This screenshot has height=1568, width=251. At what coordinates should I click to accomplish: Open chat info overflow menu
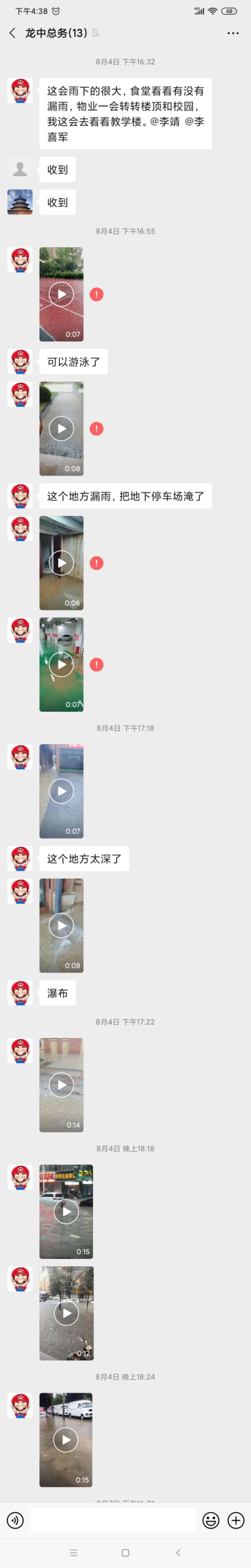[x=233, y=33]
